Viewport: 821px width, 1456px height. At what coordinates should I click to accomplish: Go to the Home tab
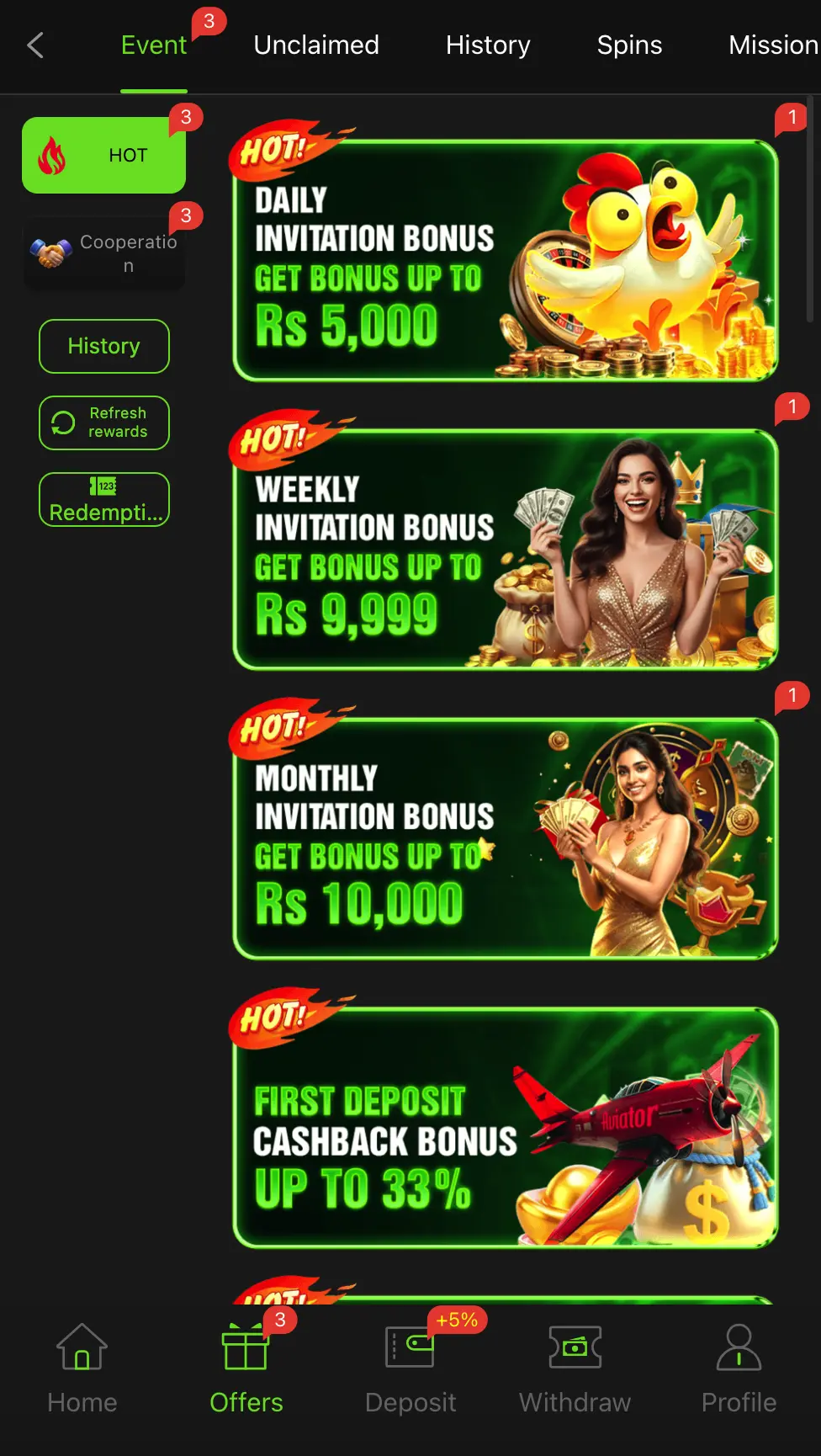click(x=82, y=1368)
